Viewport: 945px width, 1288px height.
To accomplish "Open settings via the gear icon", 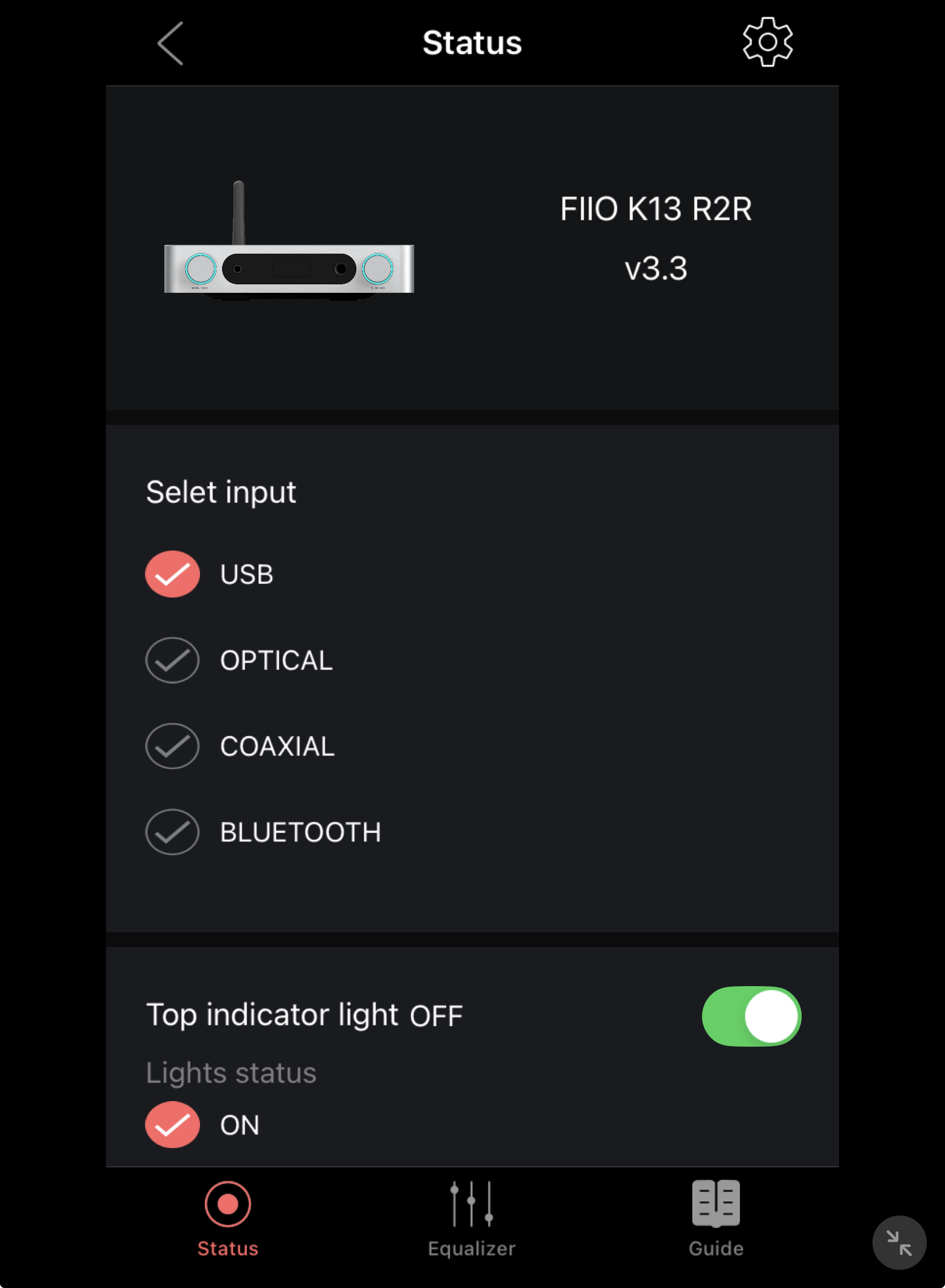I will click(x=767, y=42).
